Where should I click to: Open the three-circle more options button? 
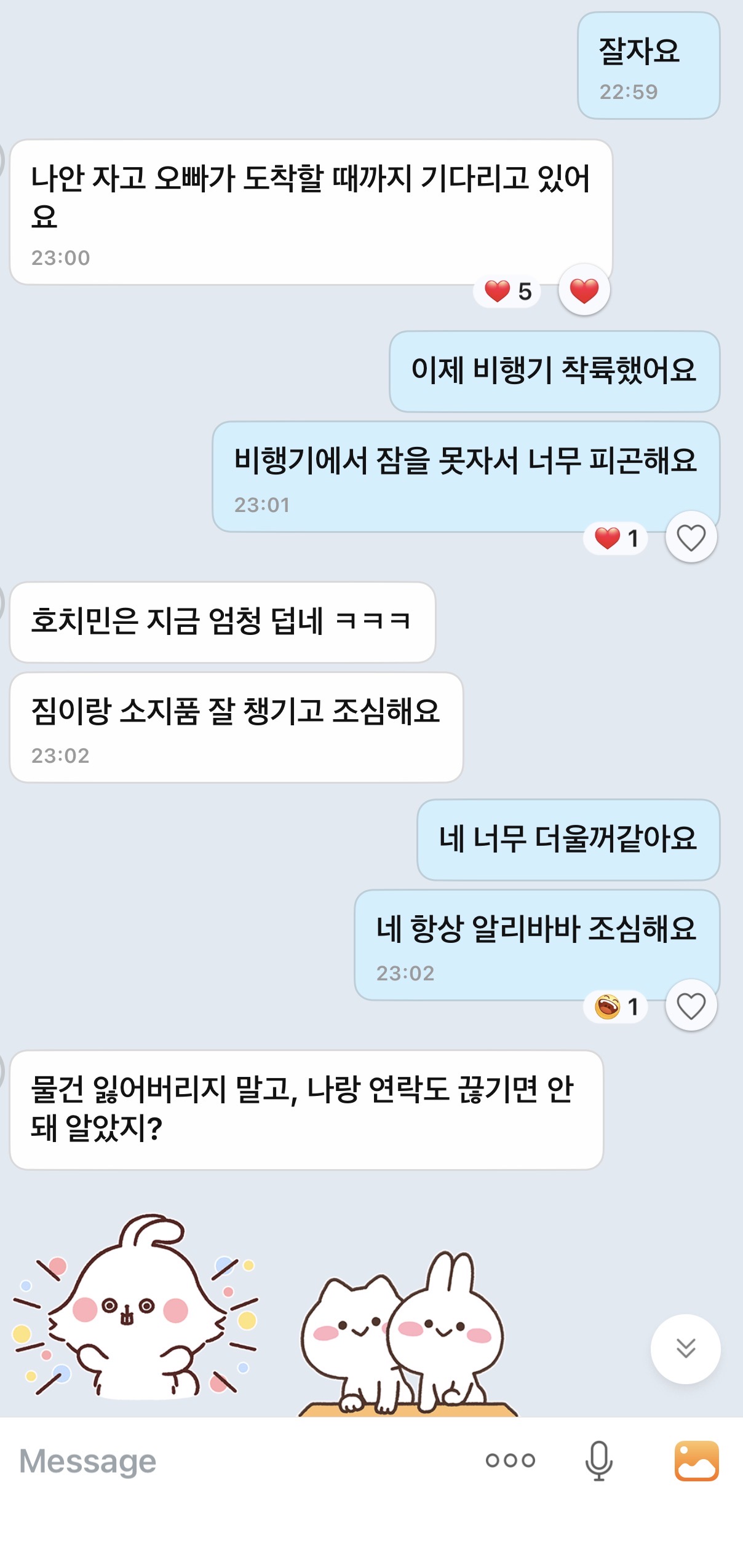point(510,1460)
